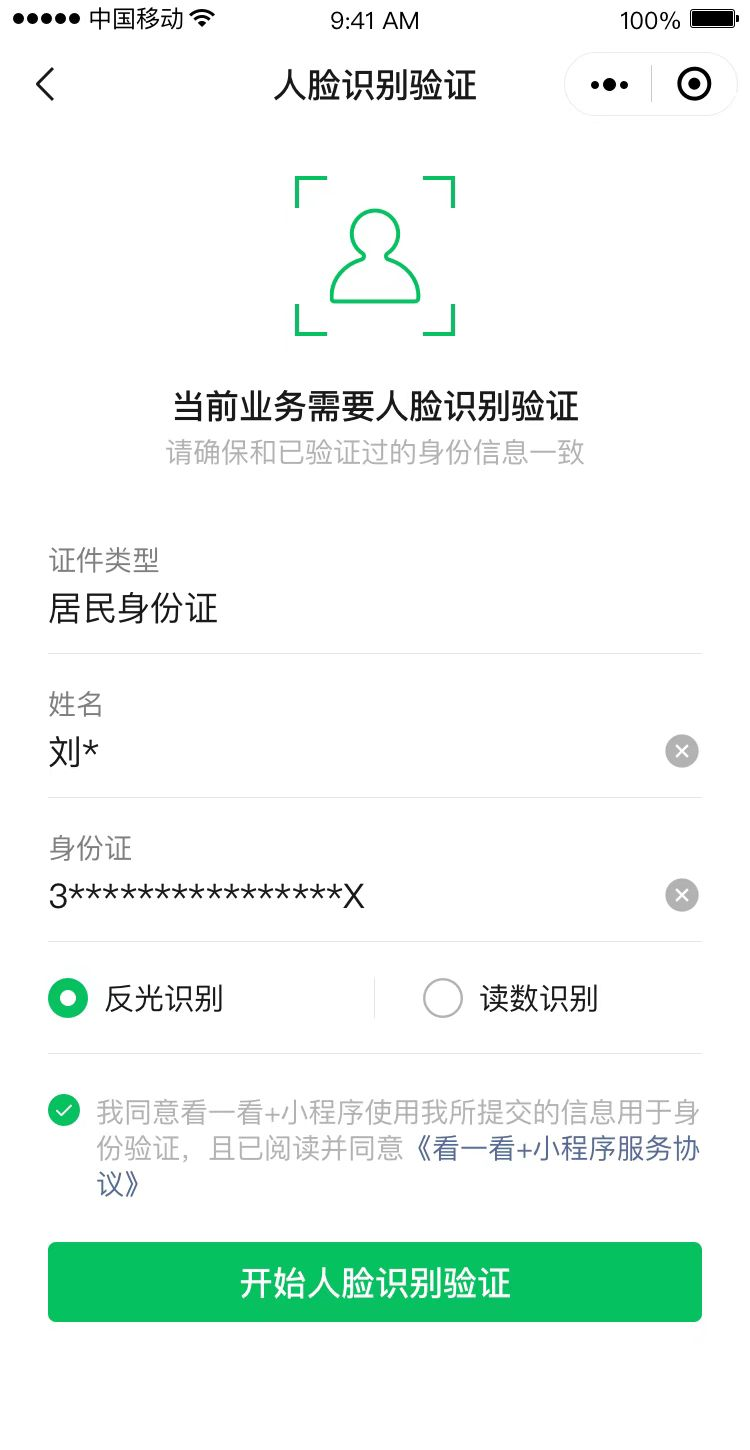
Task: Tap the mini-program close circle icon
Action: click(x=694, y=84)
